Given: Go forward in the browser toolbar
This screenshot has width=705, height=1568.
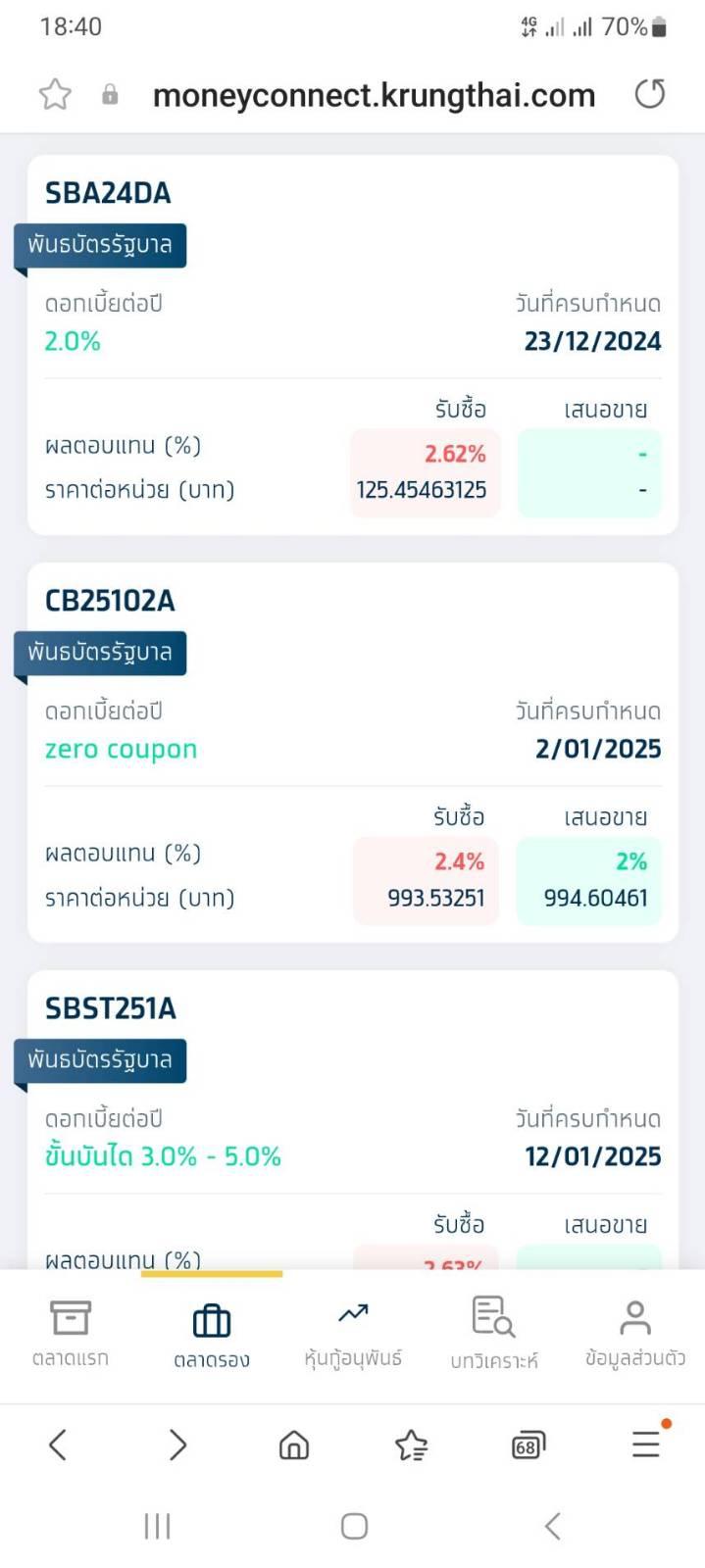Looking at the screenshot, I should [x=177, y=1445].
